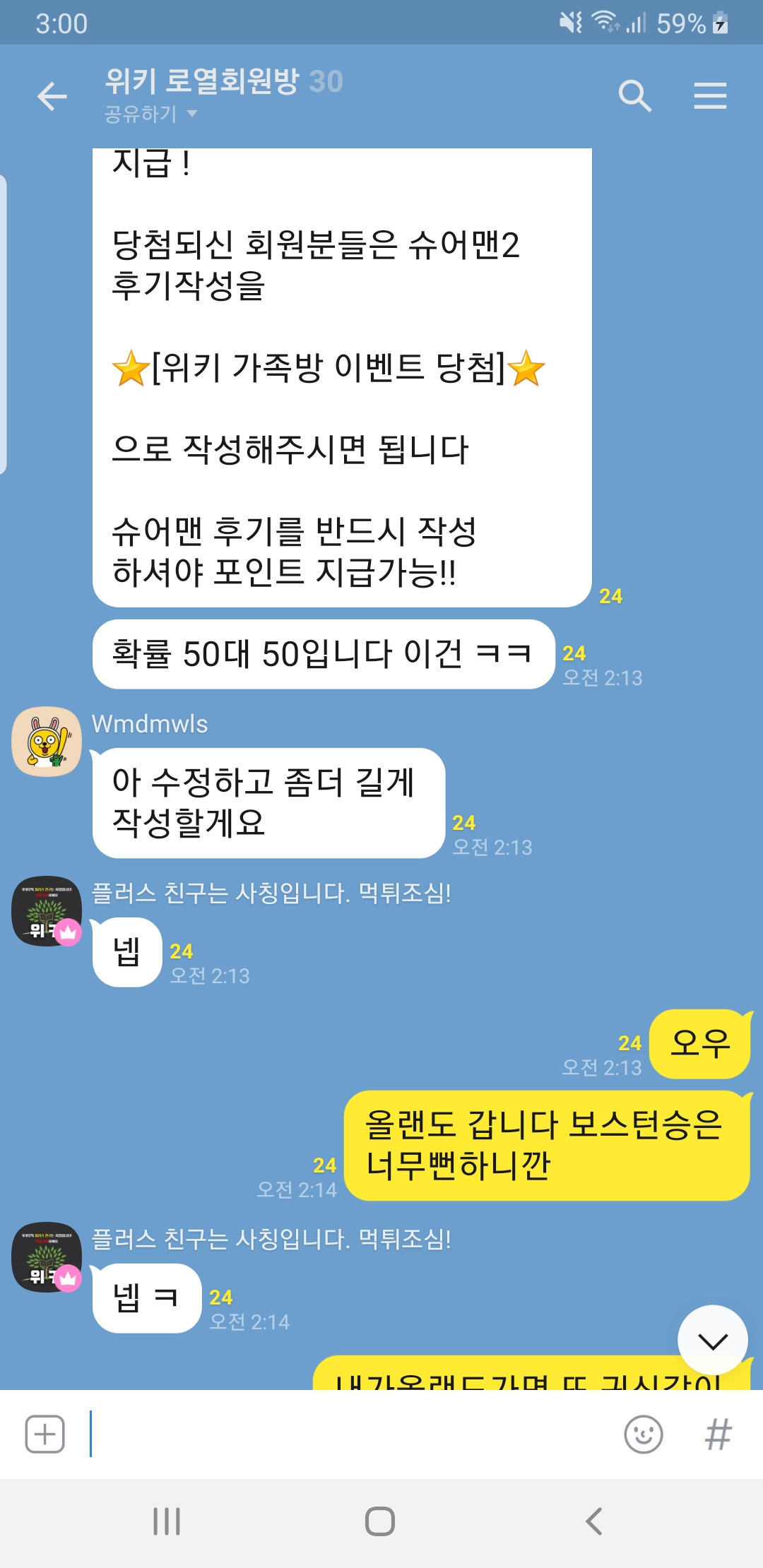Screen dimensions: 763x1568
Task: Open Wmdmwls profile picture
Action: coord(47,742)
